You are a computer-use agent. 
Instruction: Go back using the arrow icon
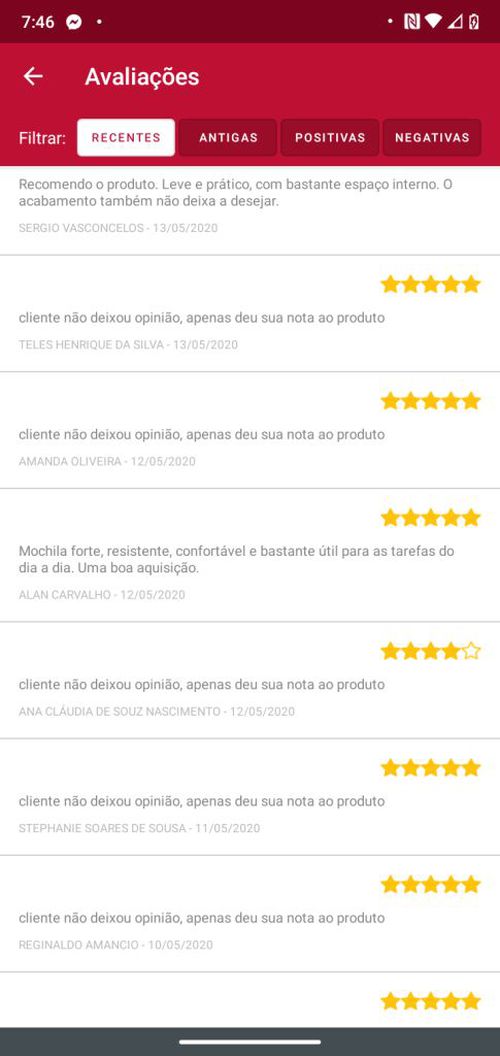(33, 77)
